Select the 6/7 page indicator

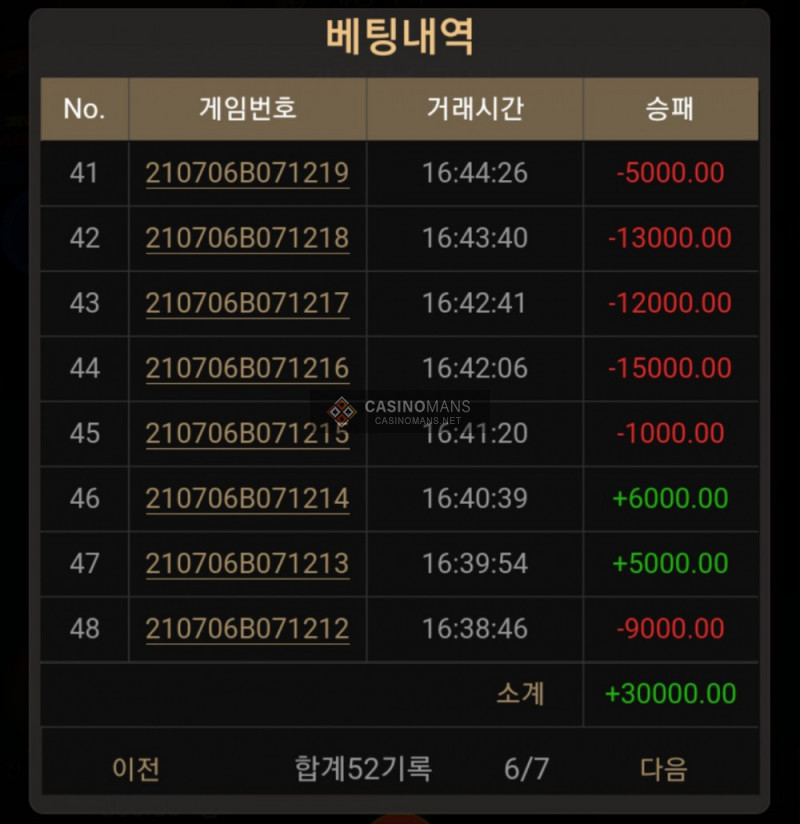tap(525, 768)
